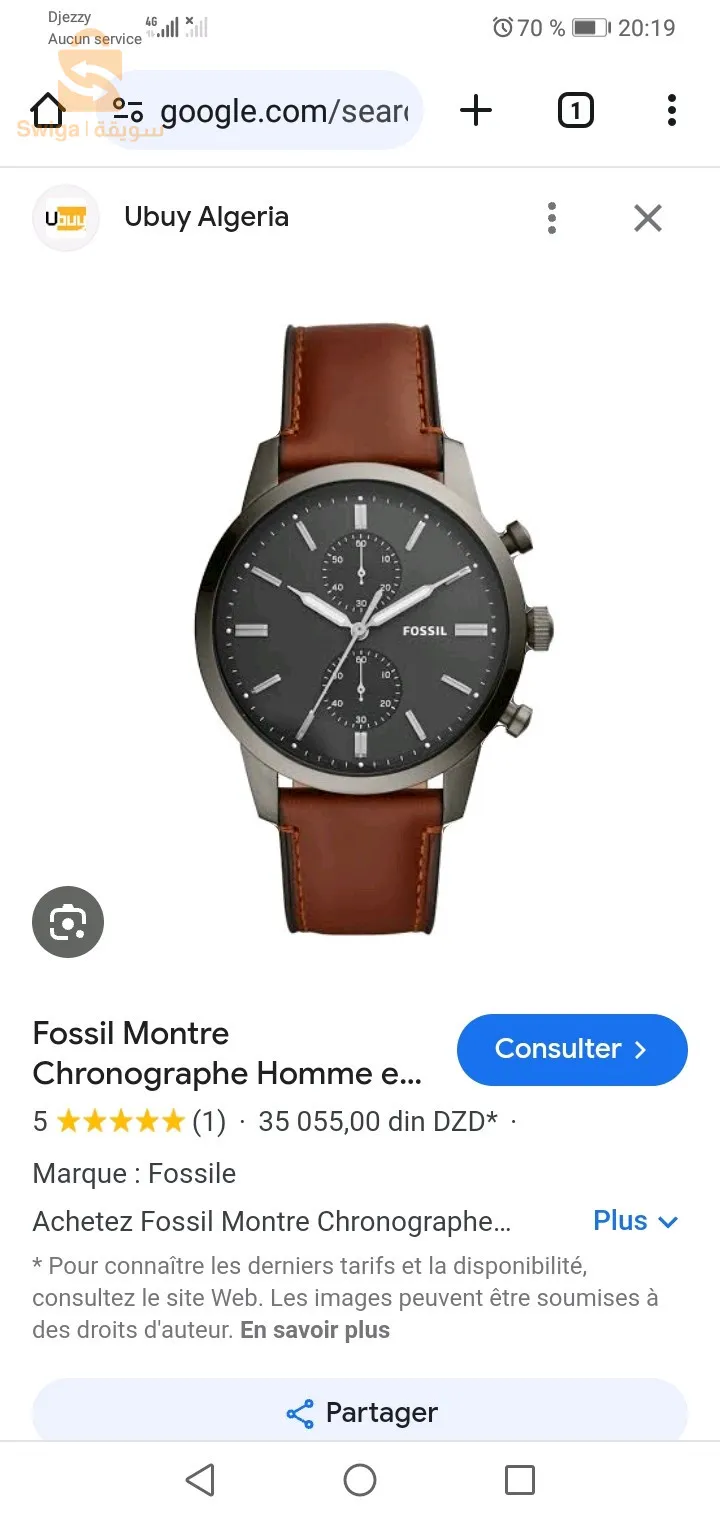
Task: Open a new browser tab
Action: [x=476, y=110]
